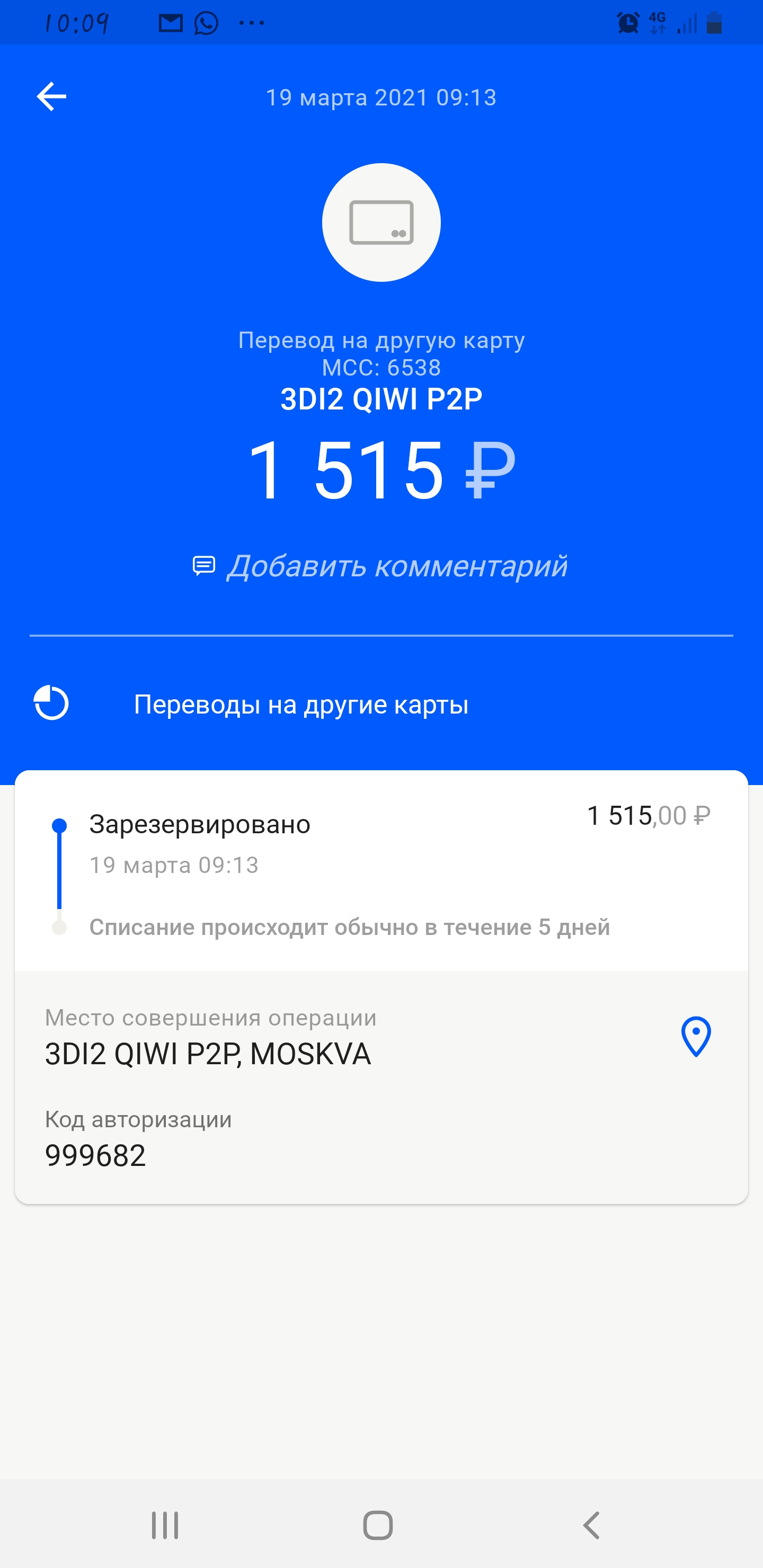The width and height of the screenshot is (763, 1568).
Task: Open the map location pin for 3DI2 QIWI P2P
Action: [x=696, y=1036]
